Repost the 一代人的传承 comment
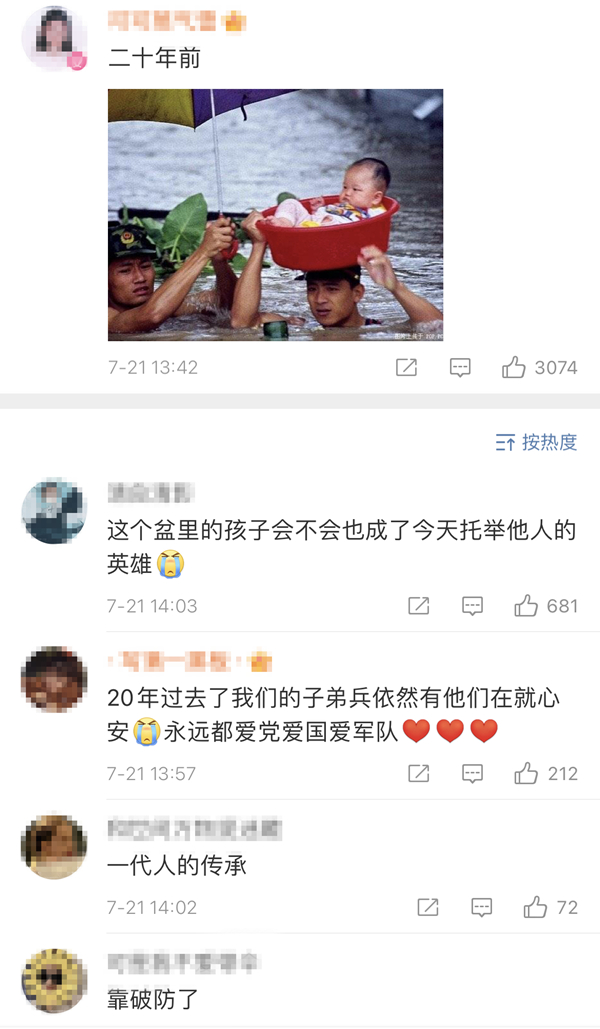 coord(428,908)
